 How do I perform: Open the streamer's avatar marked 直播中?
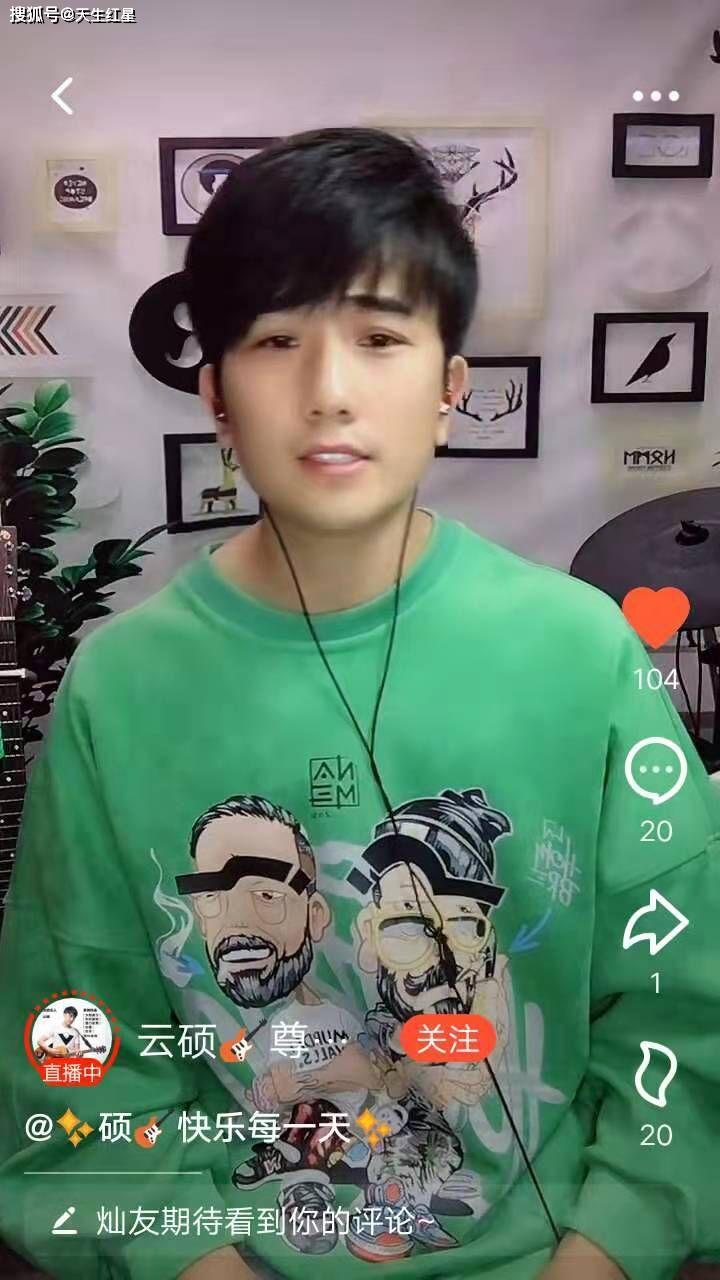70,1038
